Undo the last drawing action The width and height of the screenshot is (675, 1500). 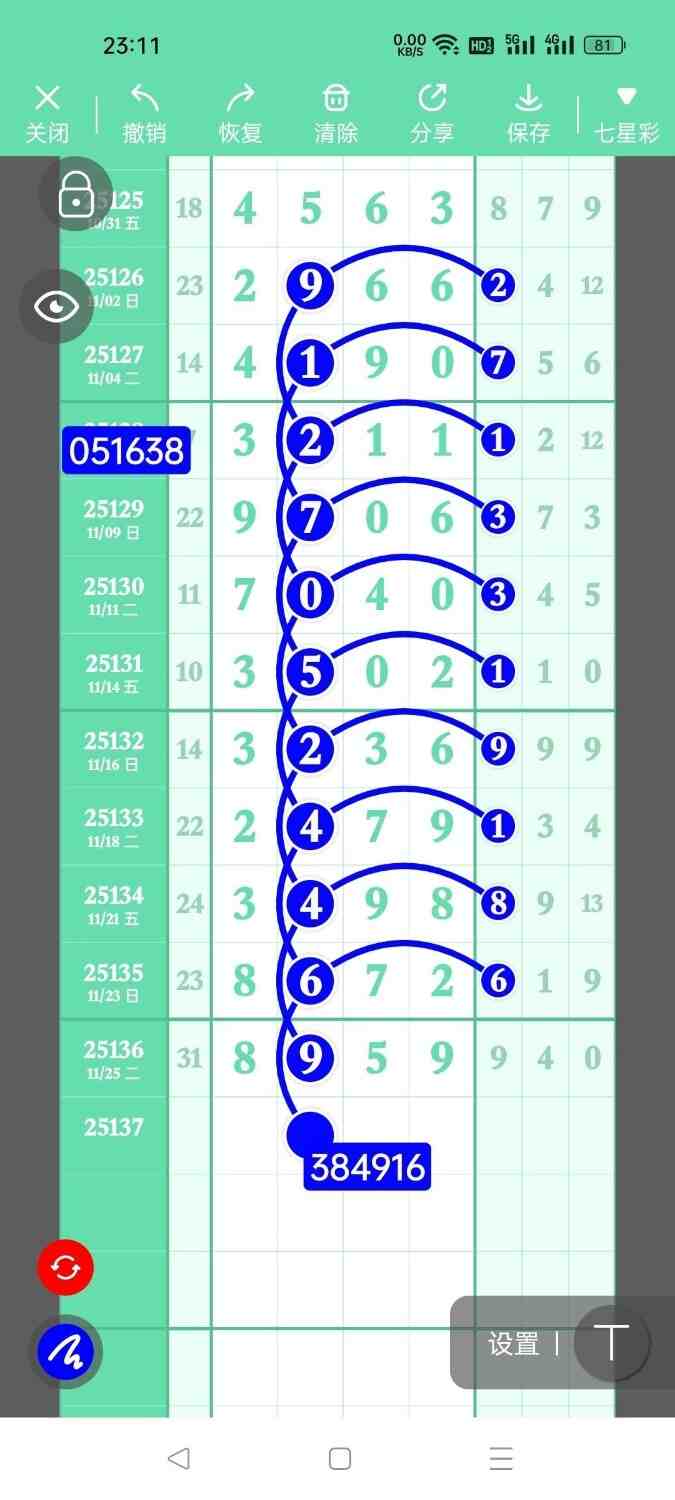144,113
